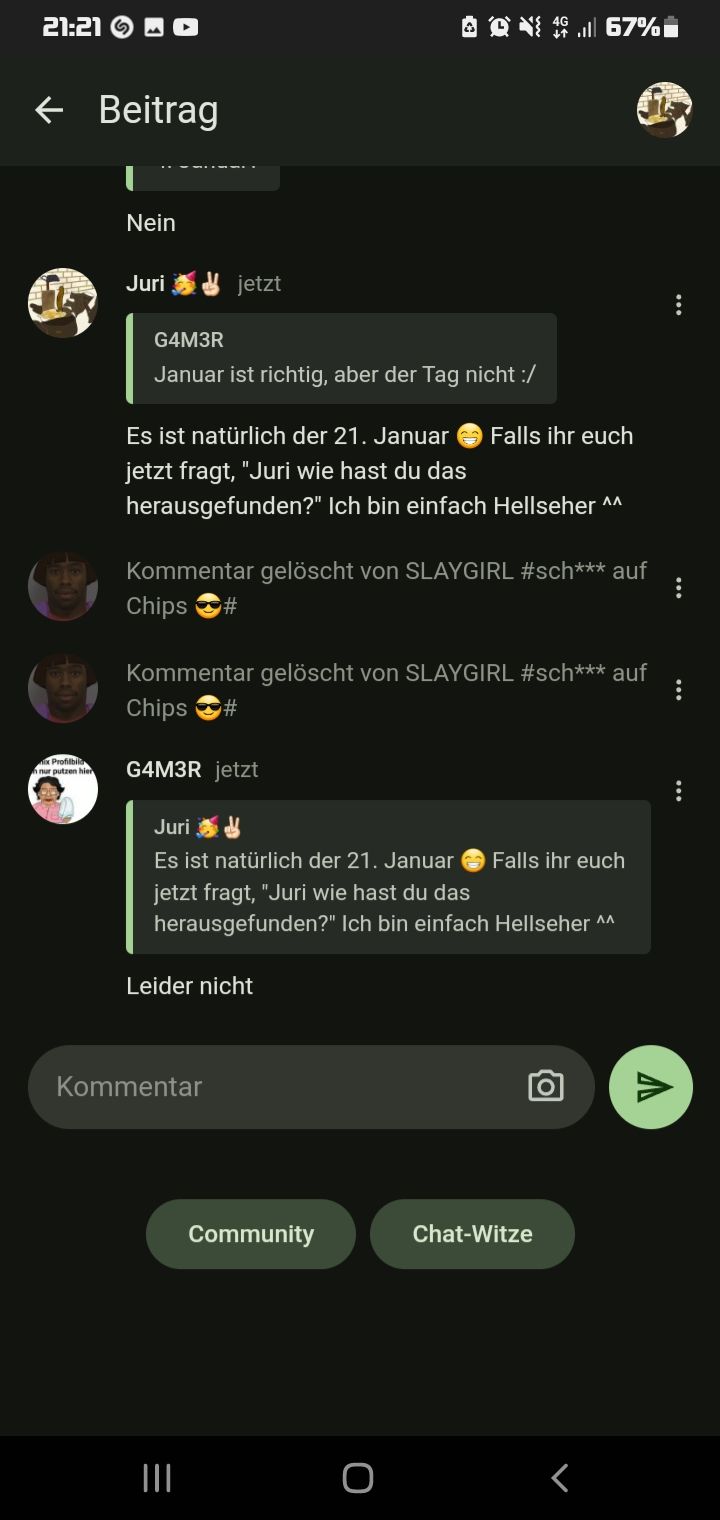Open Juri's avatar next to comment
The image size is (720, 1520).
(x=63, y=303)
